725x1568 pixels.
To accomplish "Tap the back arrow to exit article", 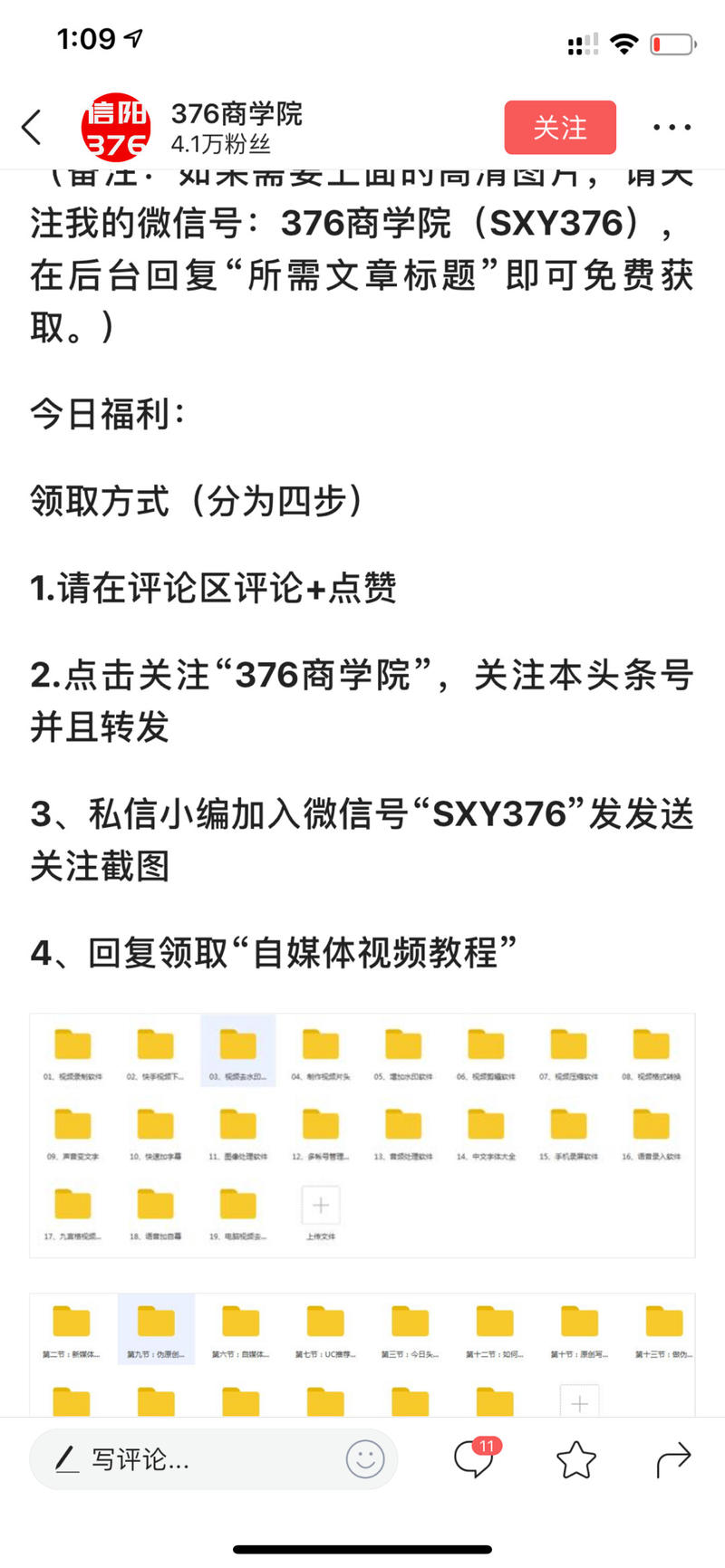I will coord(33,127).
